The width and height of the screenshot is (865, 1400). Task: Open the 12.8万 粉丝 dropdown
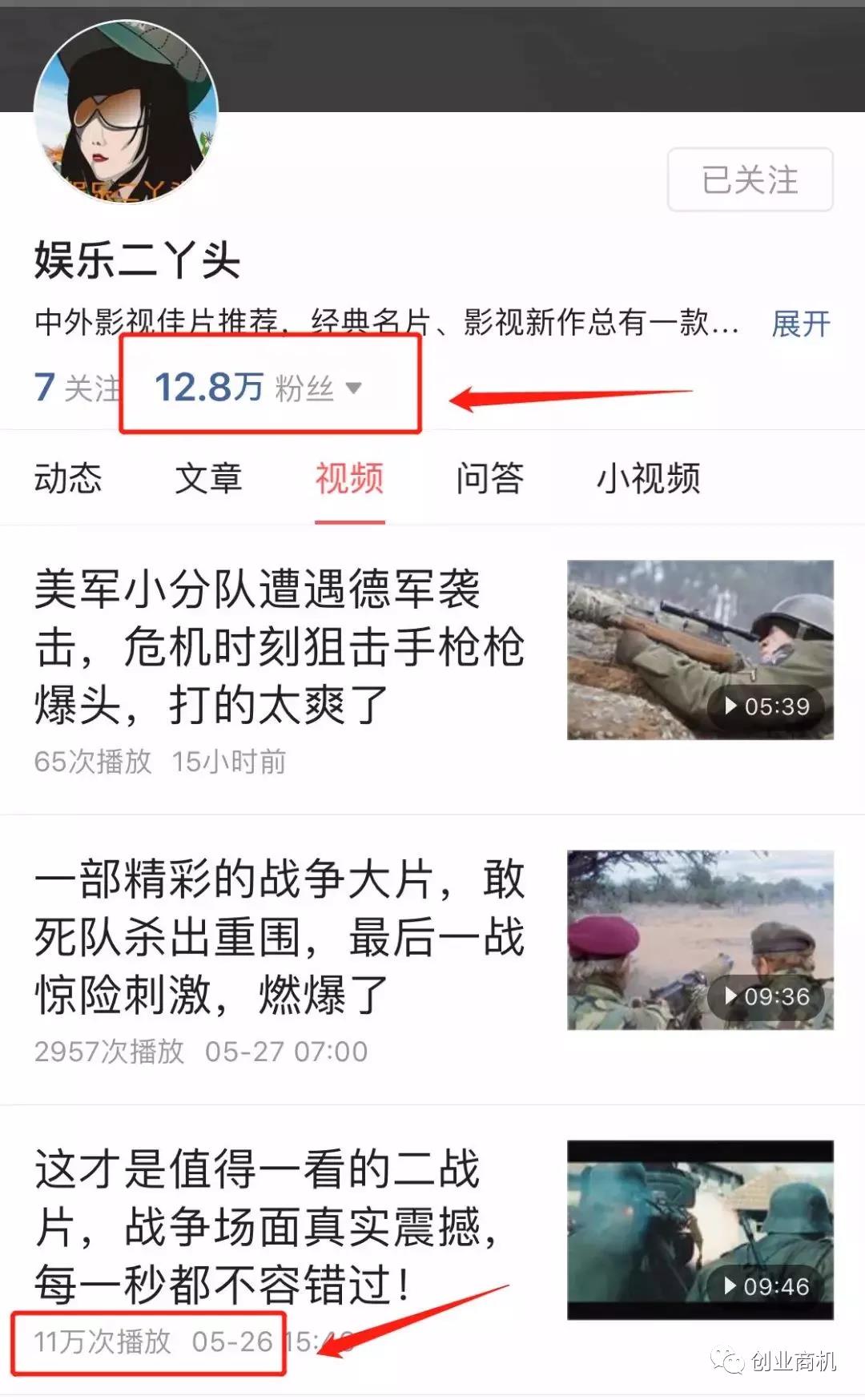pyautogui.click(x=258, y=388)
